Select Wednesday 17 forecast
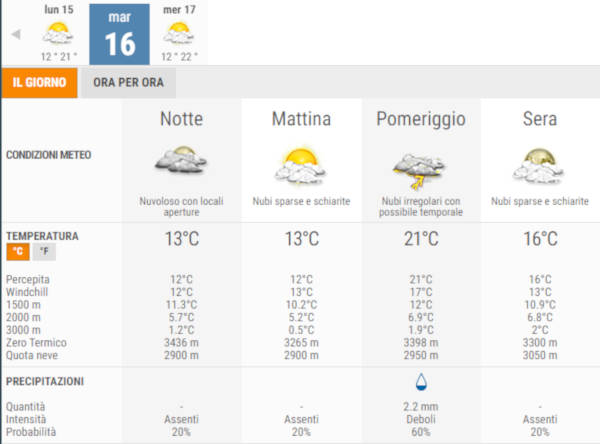 [179, 33]
